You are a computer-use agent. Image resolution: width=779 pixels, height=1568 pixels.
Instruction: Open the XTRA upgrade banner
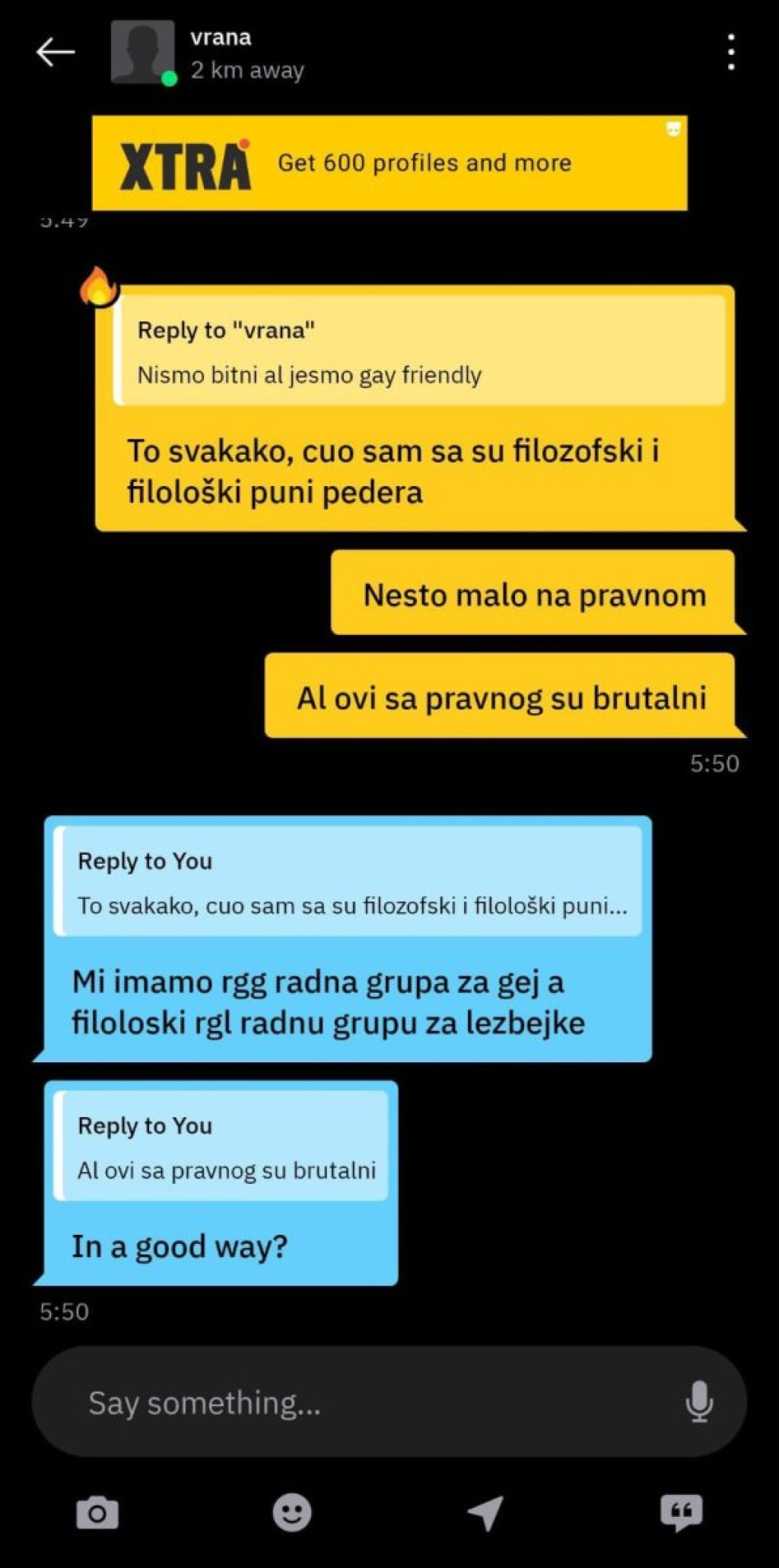[389, 163]
